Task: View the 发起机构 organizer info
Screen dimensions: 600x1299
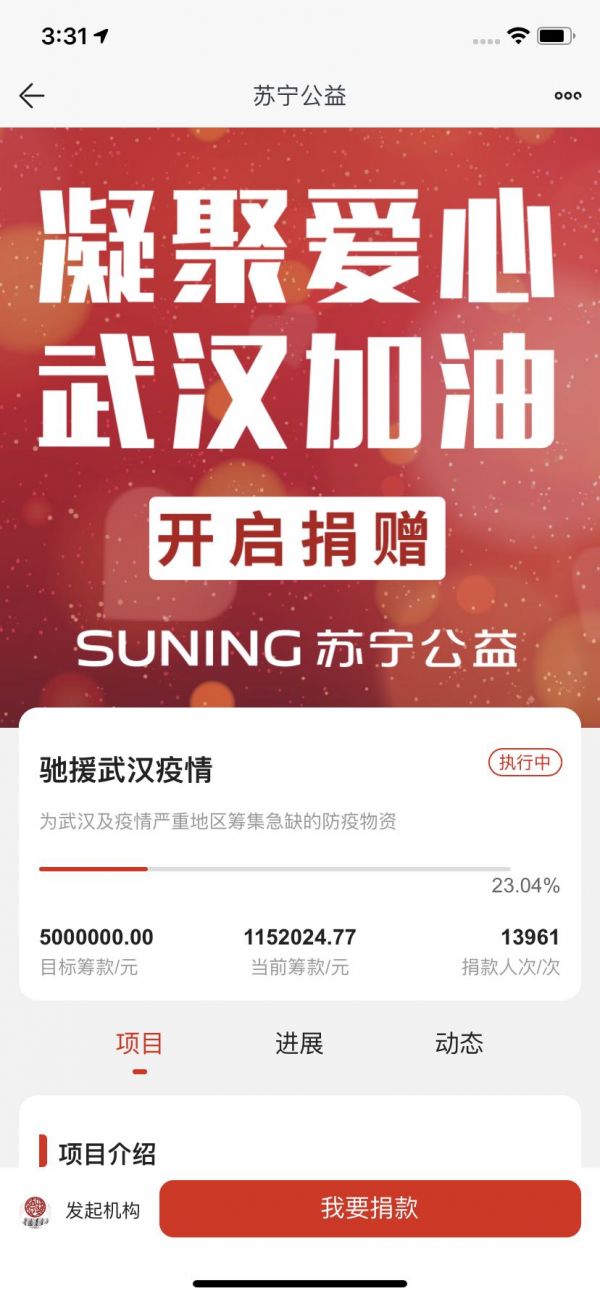Action: 82,1211
